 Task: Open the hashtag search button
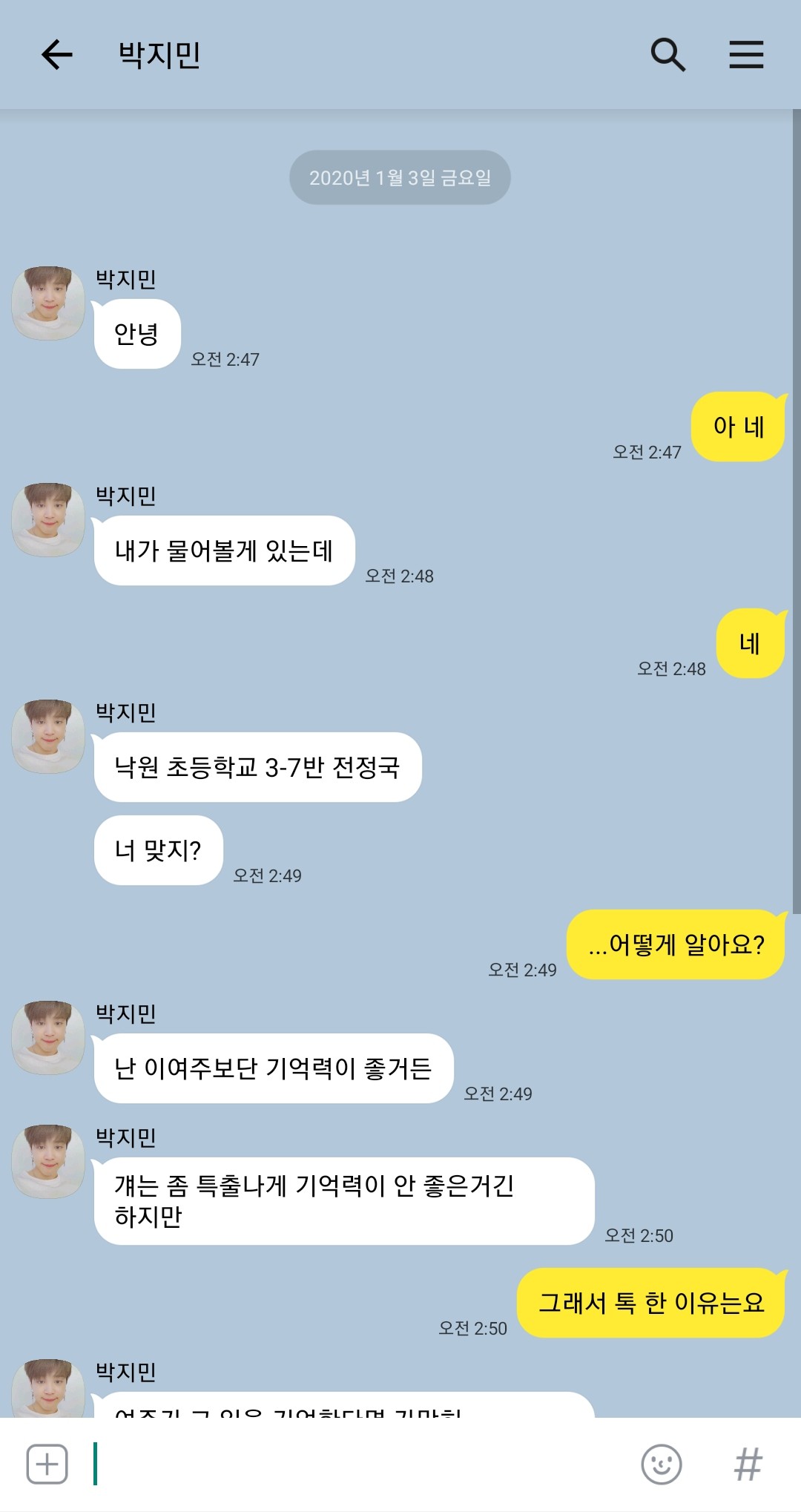click(x=748, y=1464)
